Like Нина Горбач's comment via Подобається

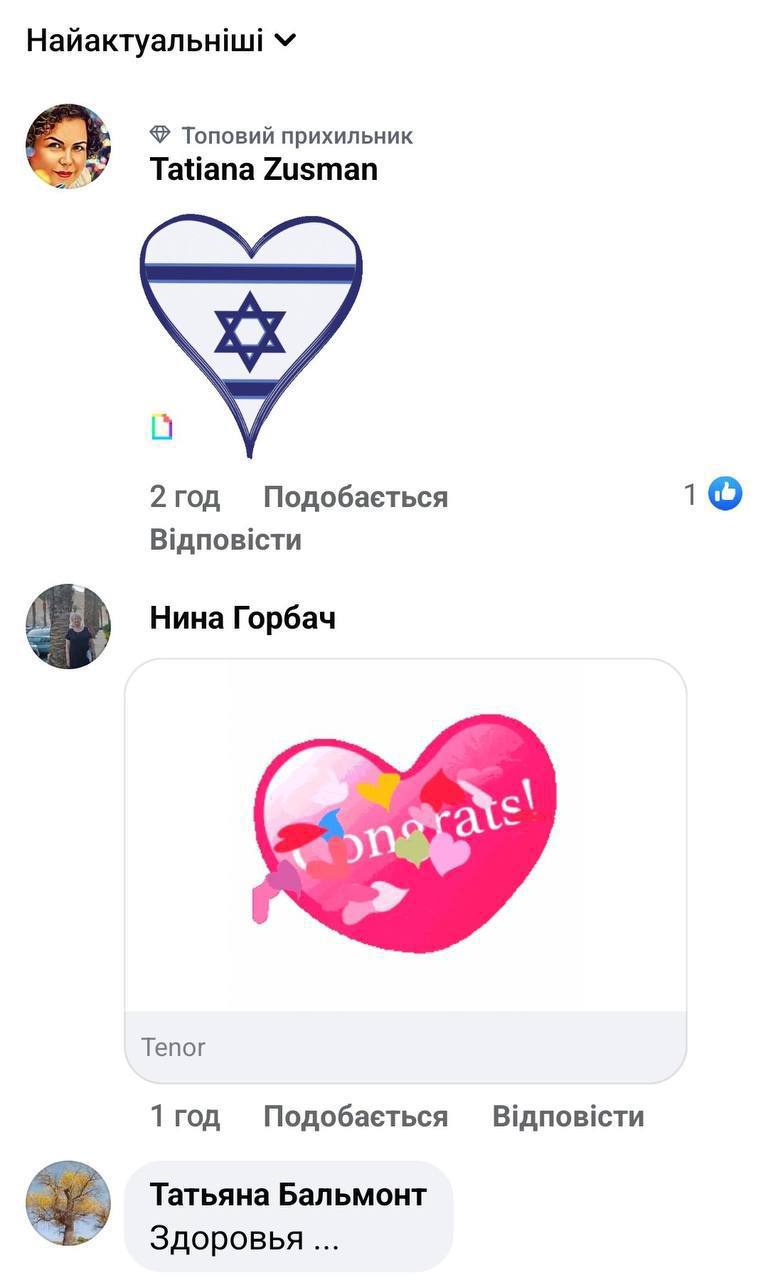pos(355,1116)
